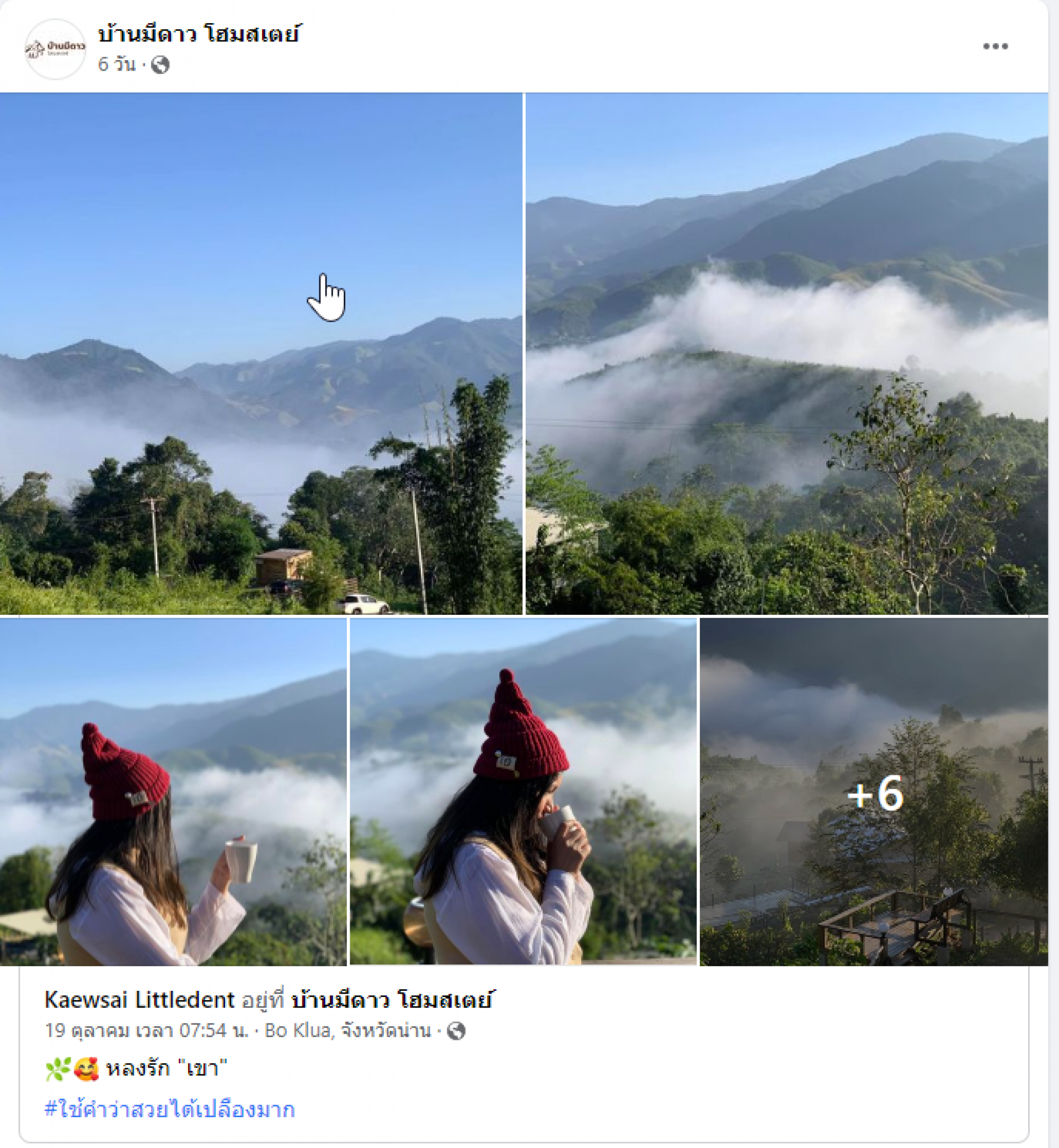View photo of woman holding a cup up
This screenshot has width=1059, height=1148.
pyautogui.click(x=173, y=791)
